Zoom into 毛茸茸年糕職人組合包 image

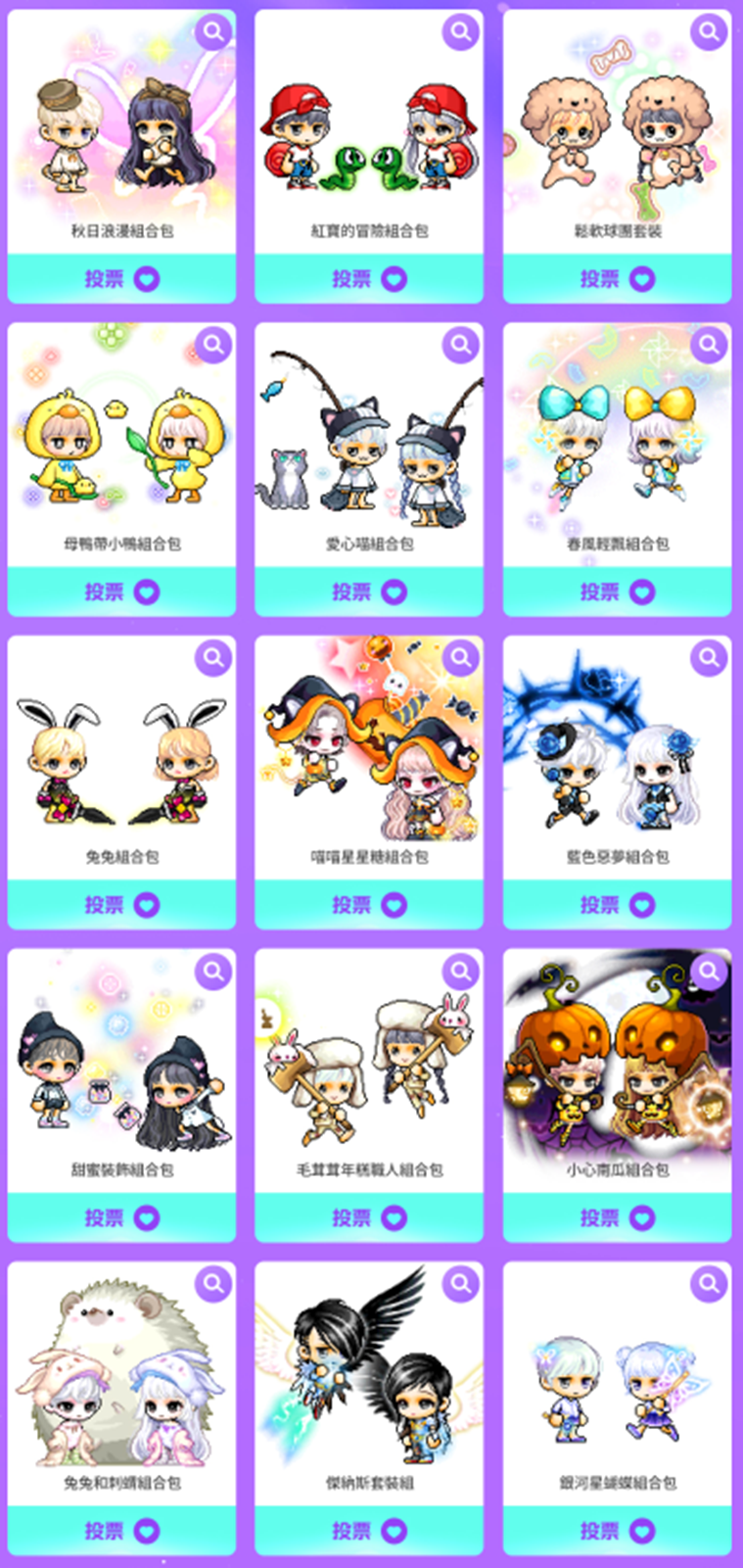click(x=460, y=972)
